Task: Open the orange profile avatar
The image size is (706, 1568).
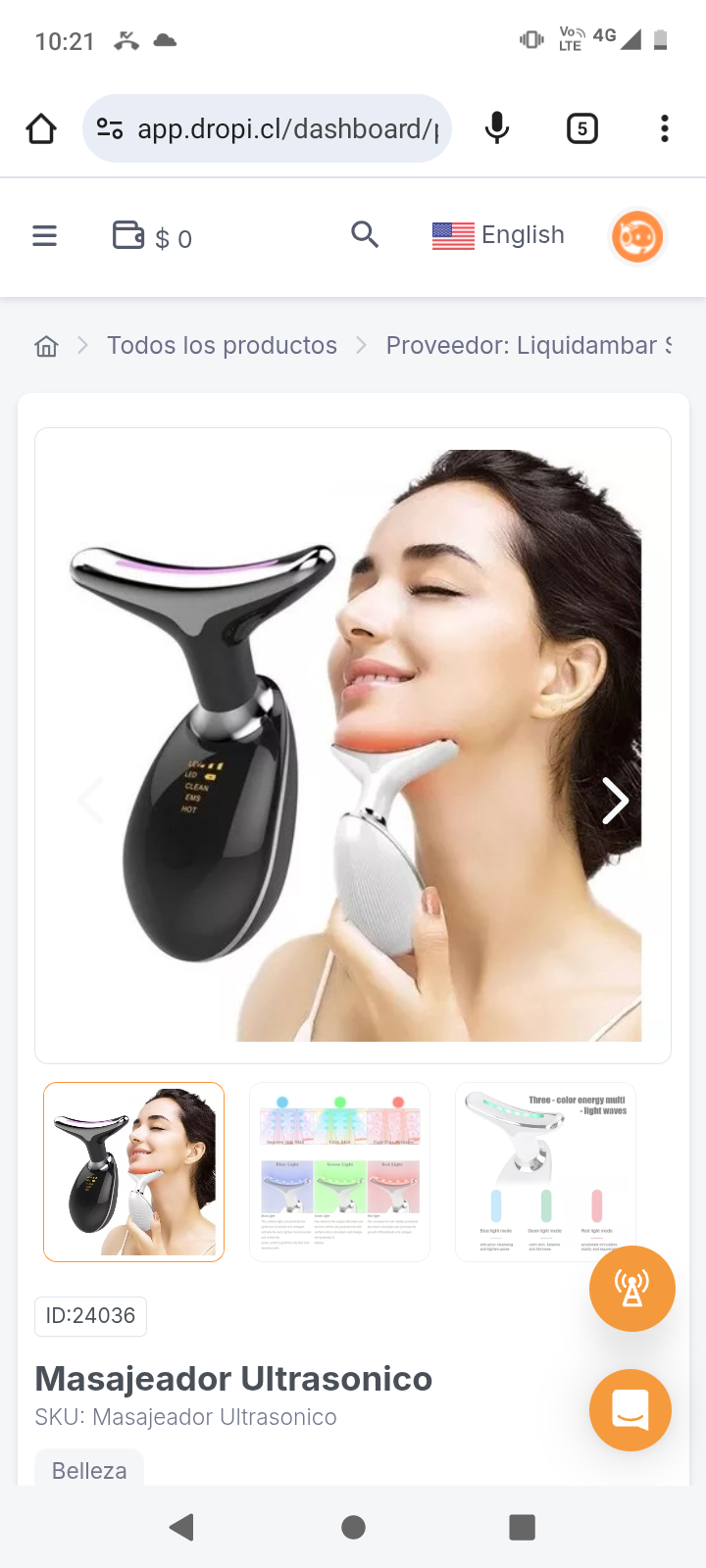Action: pyautogui.click(x=637, y=236)
